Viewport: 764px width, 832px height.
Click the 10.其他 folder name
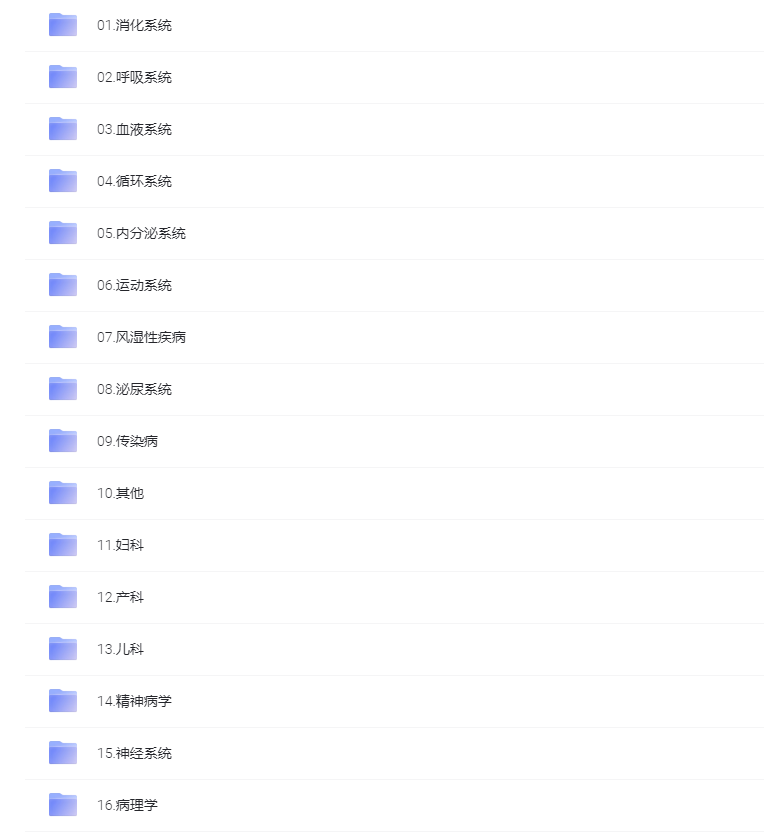(x=123, y=493)
